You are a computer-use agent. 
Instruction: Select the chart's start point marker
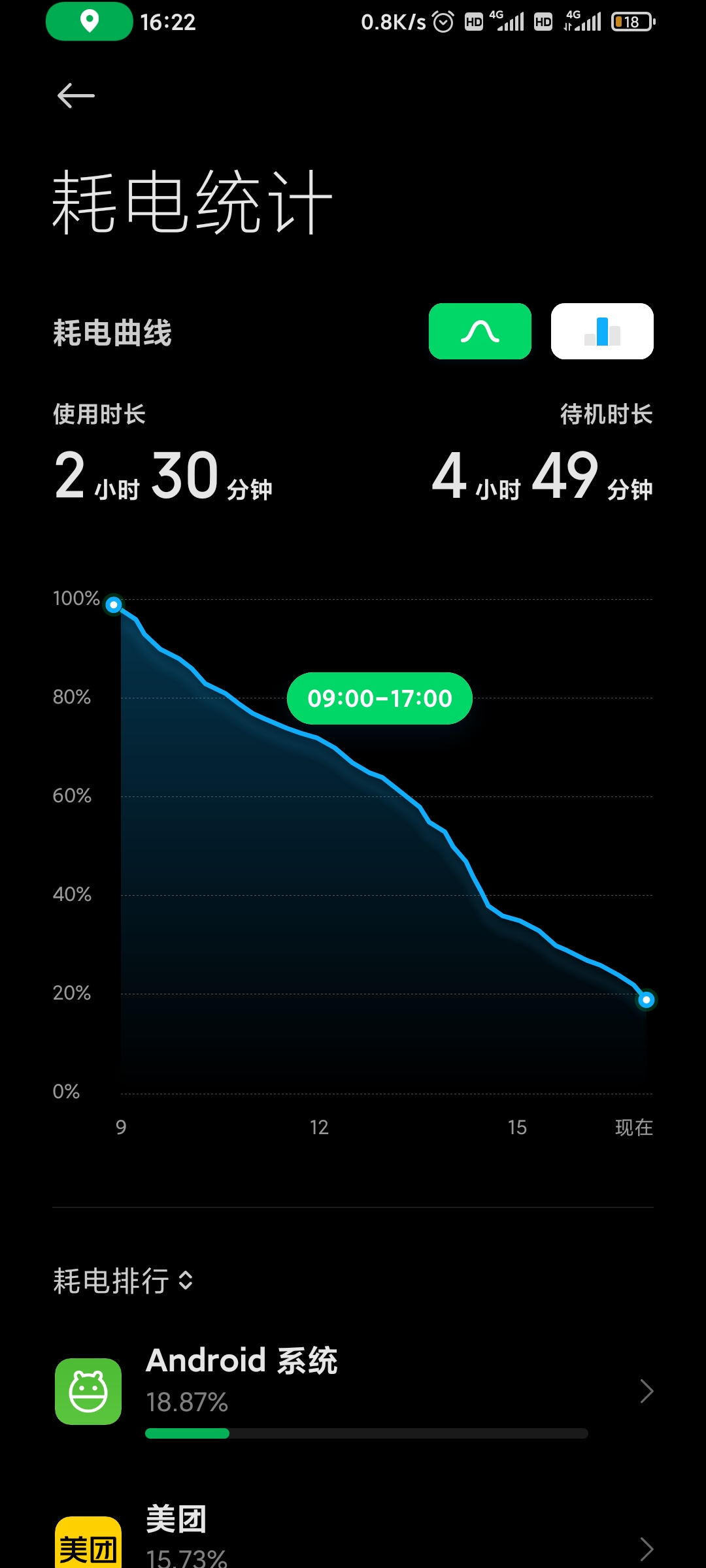pos(114,605)
